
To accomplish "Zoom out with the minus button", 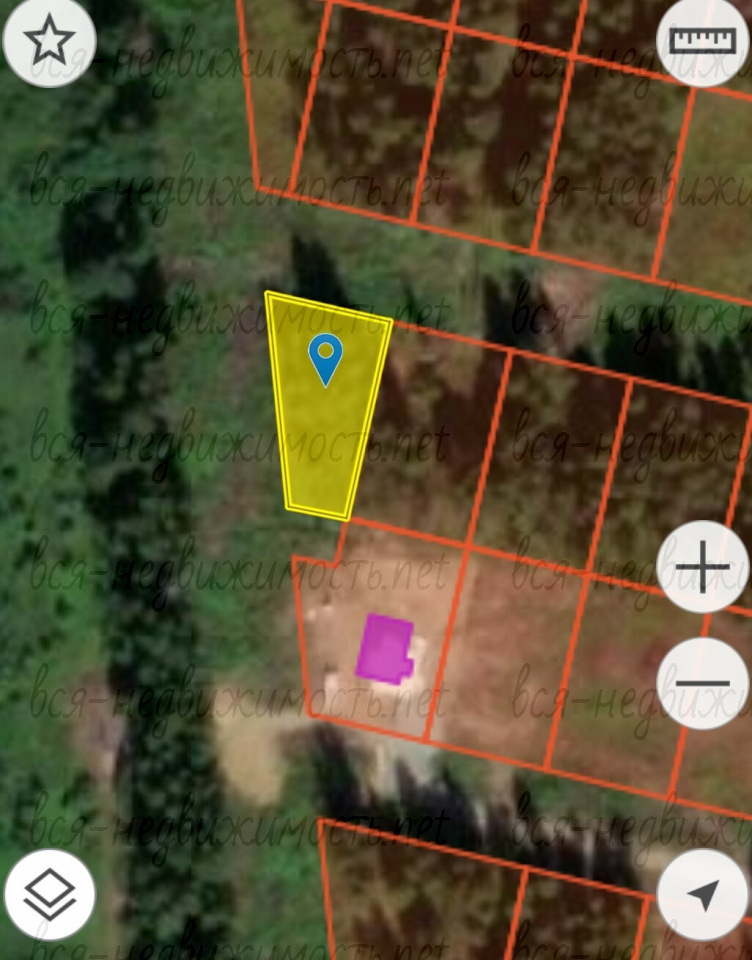I will [702, 684].
